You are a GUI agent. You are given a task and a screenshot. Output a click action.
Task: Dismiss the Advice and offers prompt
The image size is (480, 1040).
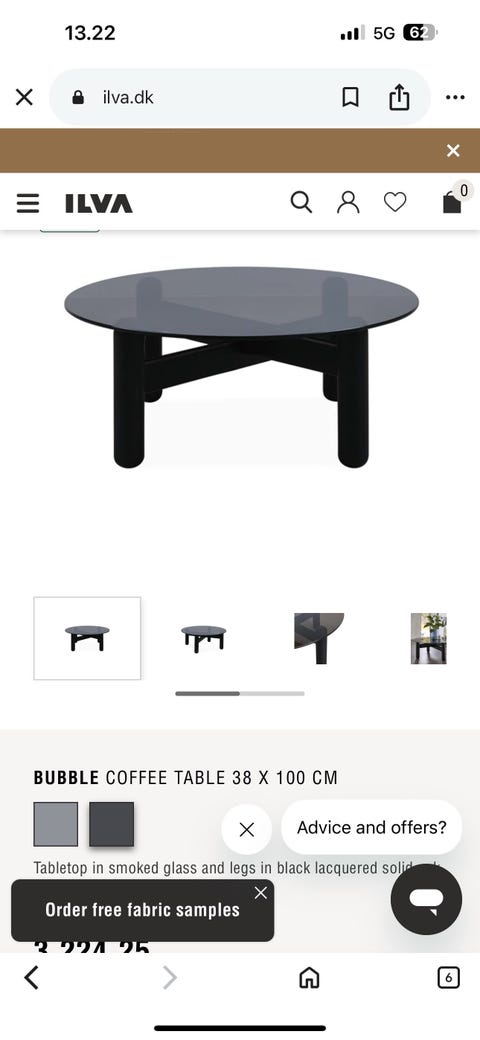click(x=247, y=829)
